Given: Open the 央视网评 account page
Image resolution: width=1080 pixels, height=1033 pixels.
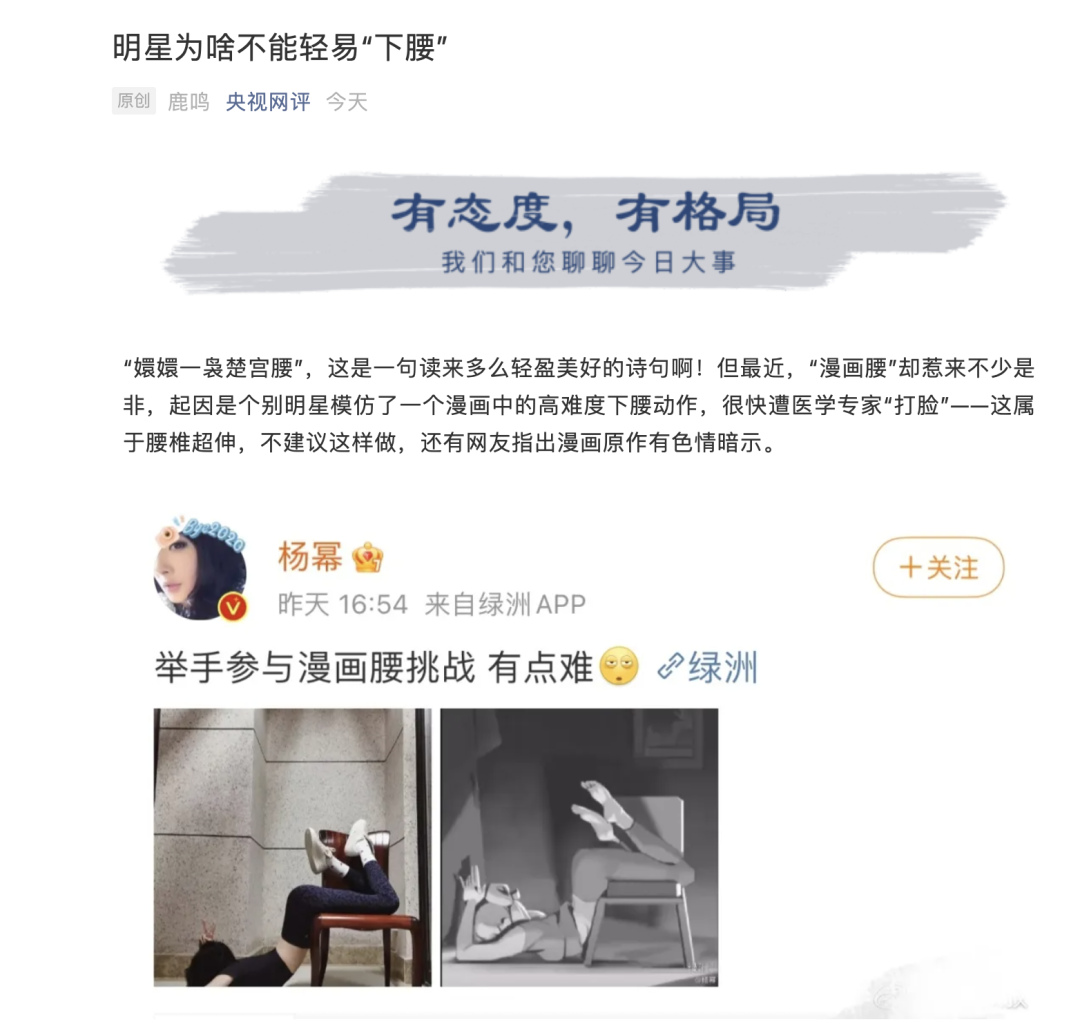Looking at the screenshot, I should (267, 101).
